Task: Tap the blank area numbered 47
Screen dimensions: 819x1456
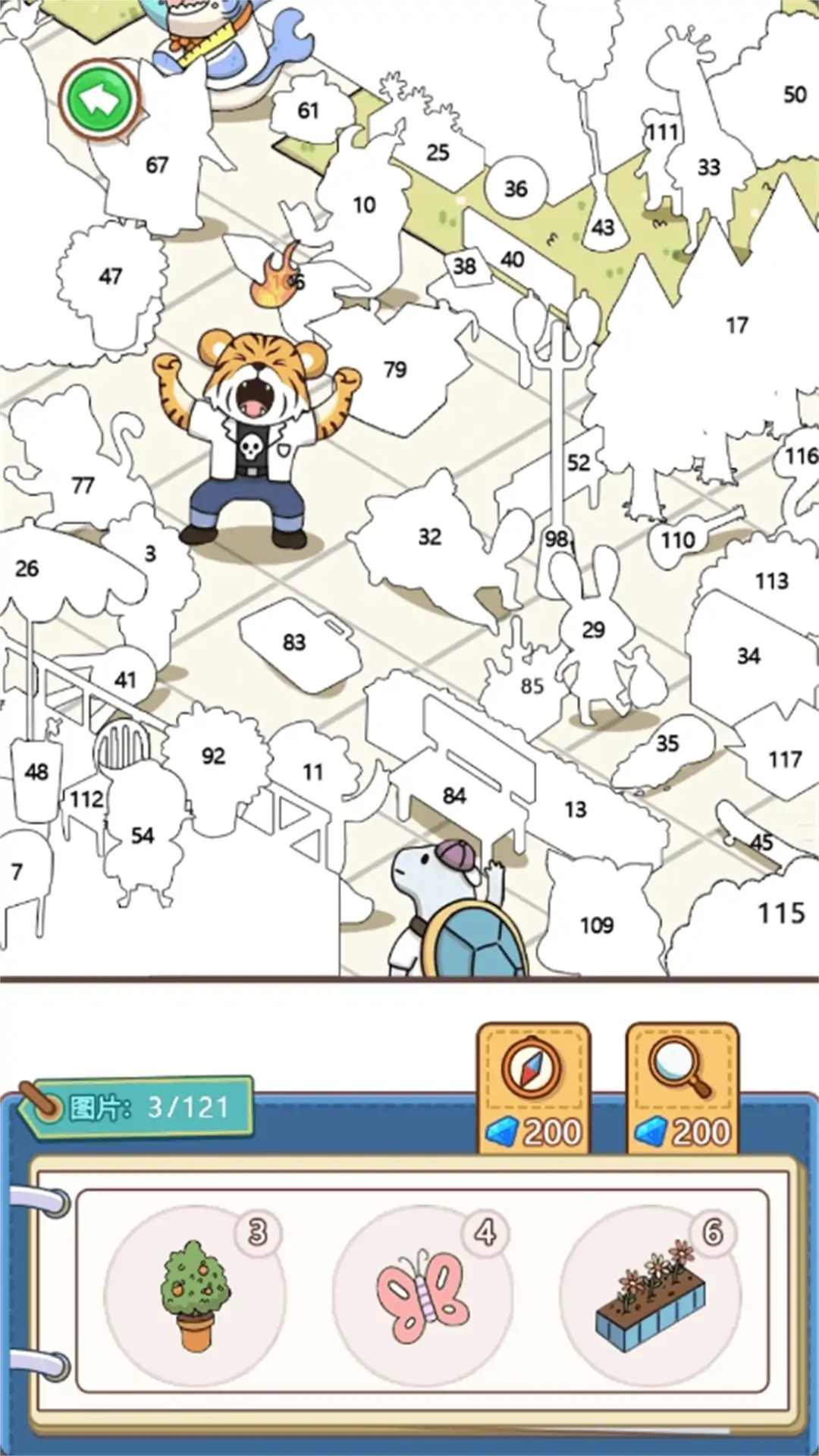Action: pos(111,277)
